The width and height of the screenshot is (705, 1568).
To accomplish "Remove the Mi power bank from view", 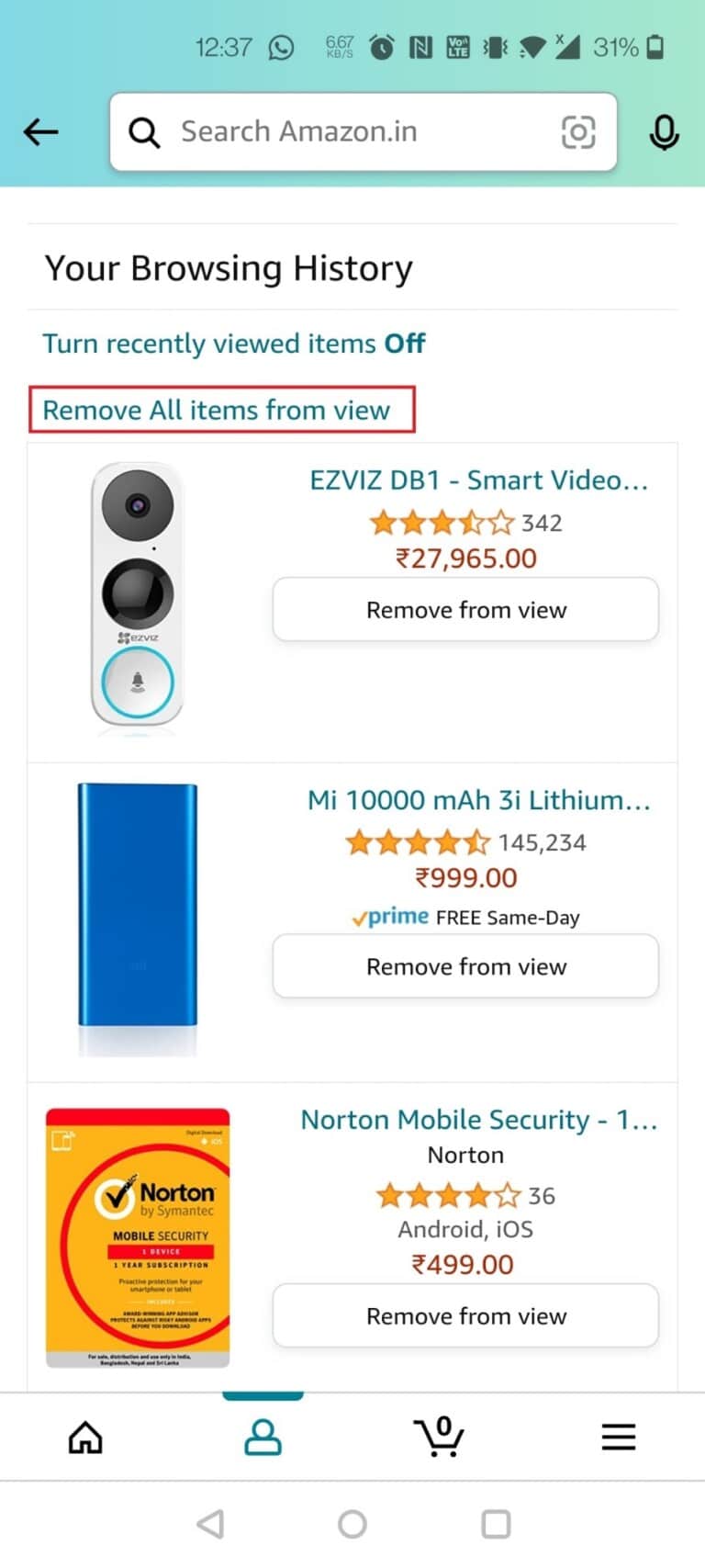I will click(x=465, y=965).
